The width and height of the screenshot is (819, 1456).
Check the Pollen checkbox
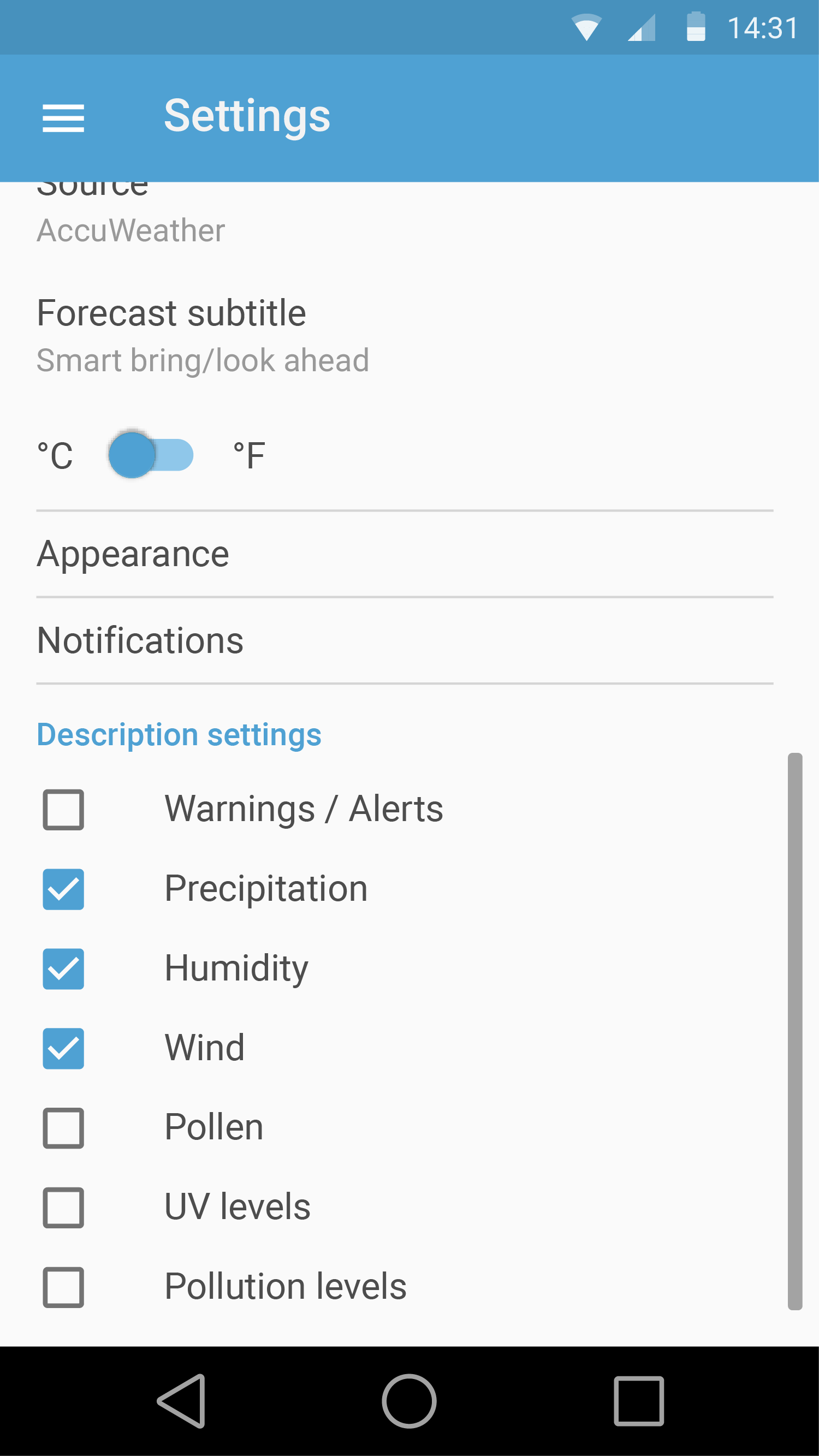(x=63, y=1128)
